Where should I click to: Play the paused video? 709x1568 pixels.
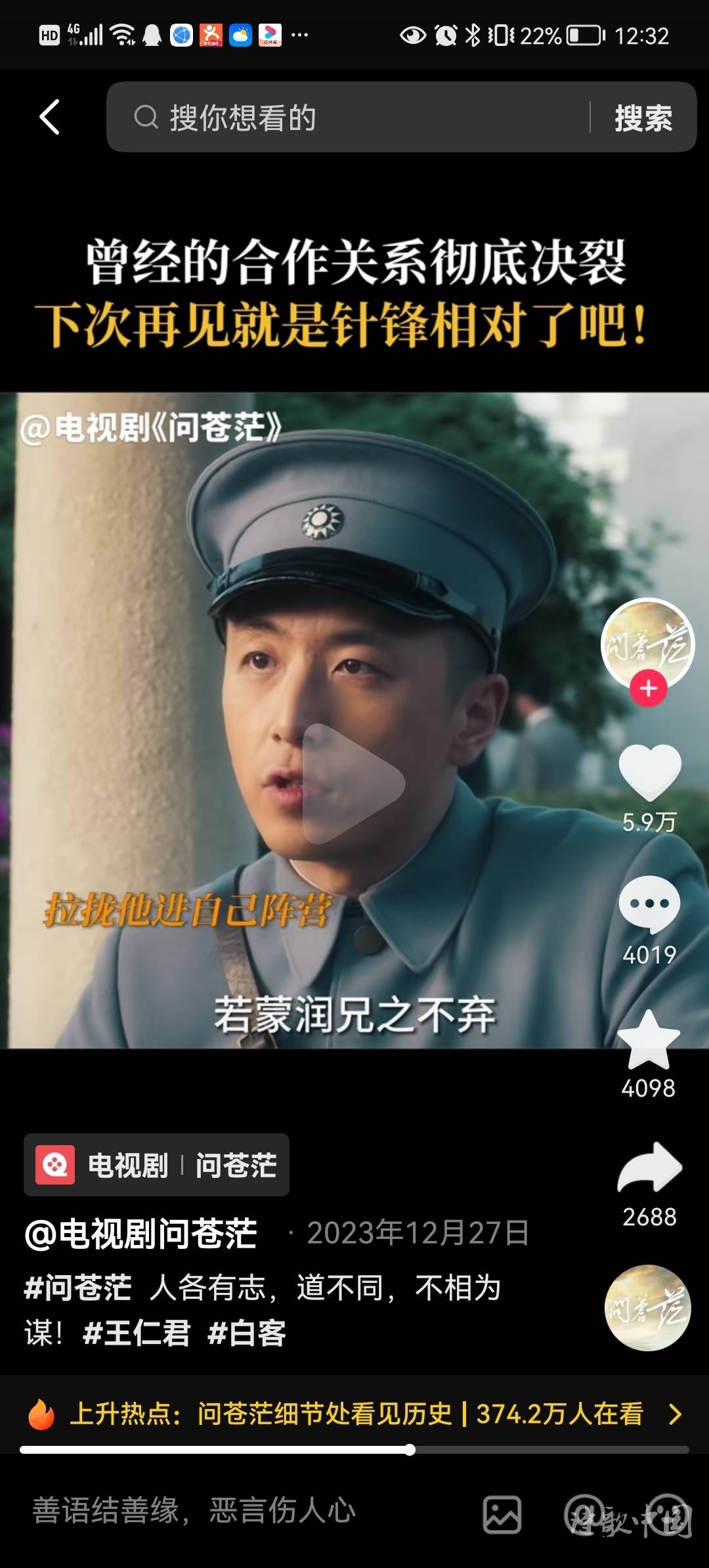pyautogui.click(x=353, y=783)
